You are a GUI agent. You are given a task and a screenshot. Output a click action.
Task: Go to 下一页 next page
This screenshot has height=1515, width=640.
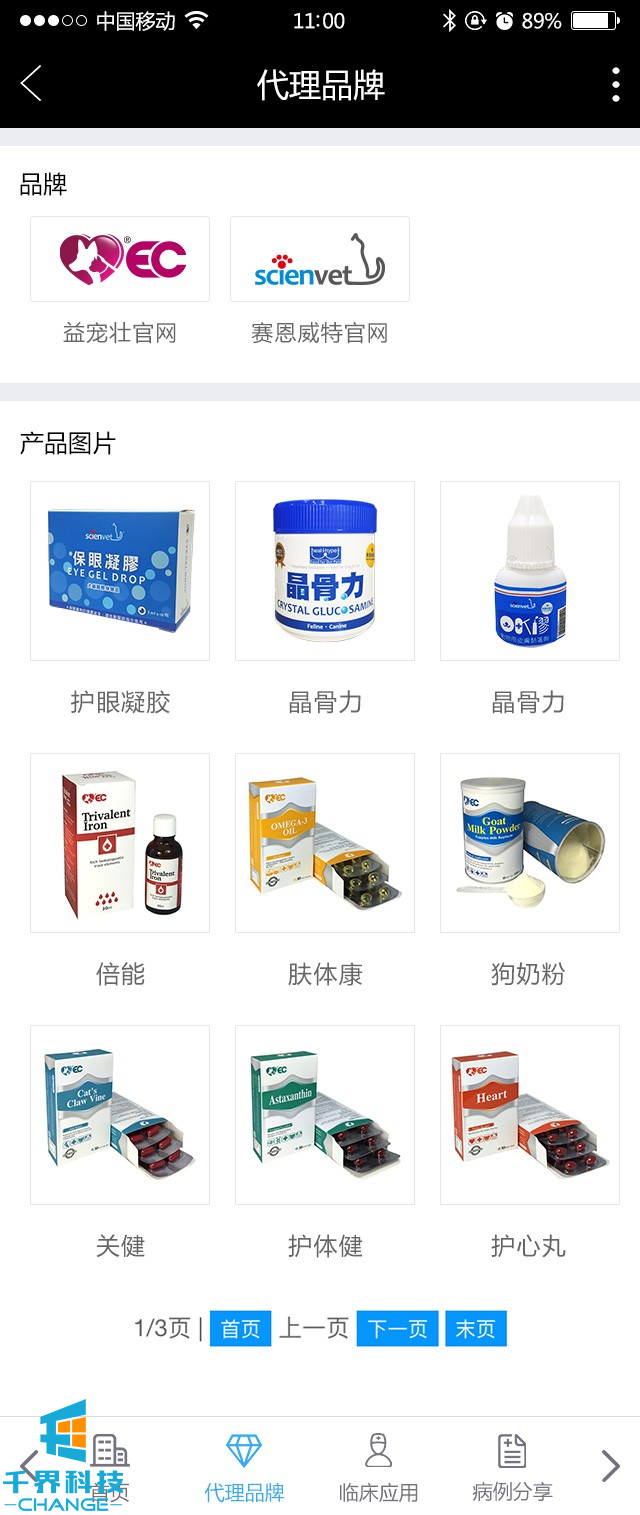[x=397, y=1329]
